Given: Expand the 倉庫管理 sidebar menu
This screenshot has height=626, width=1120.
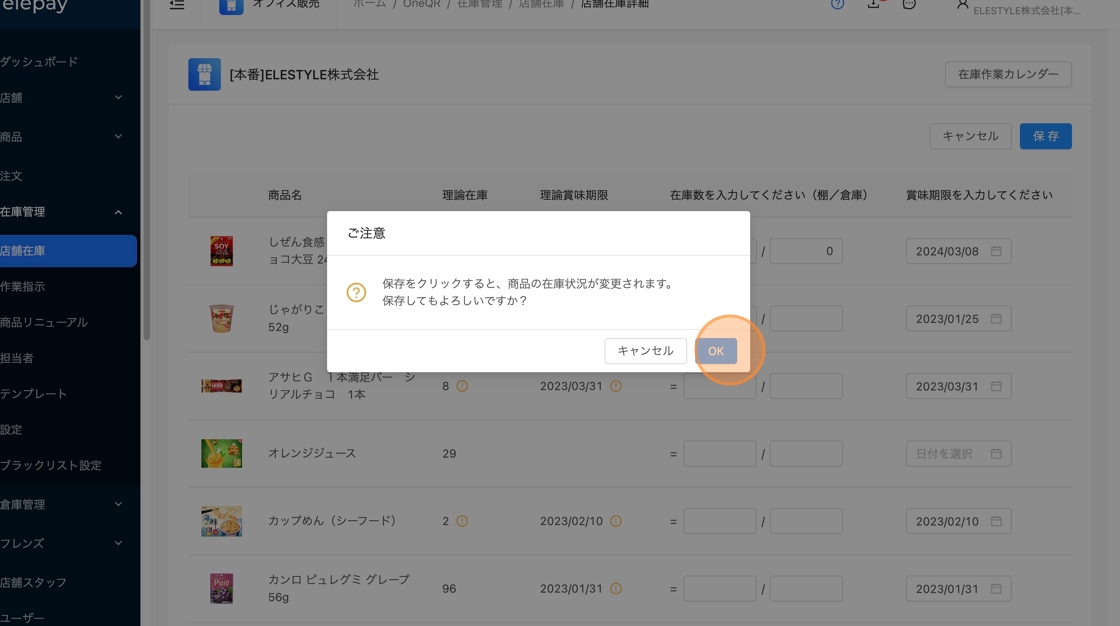Looking at the screenshot, I should [60, 505].
